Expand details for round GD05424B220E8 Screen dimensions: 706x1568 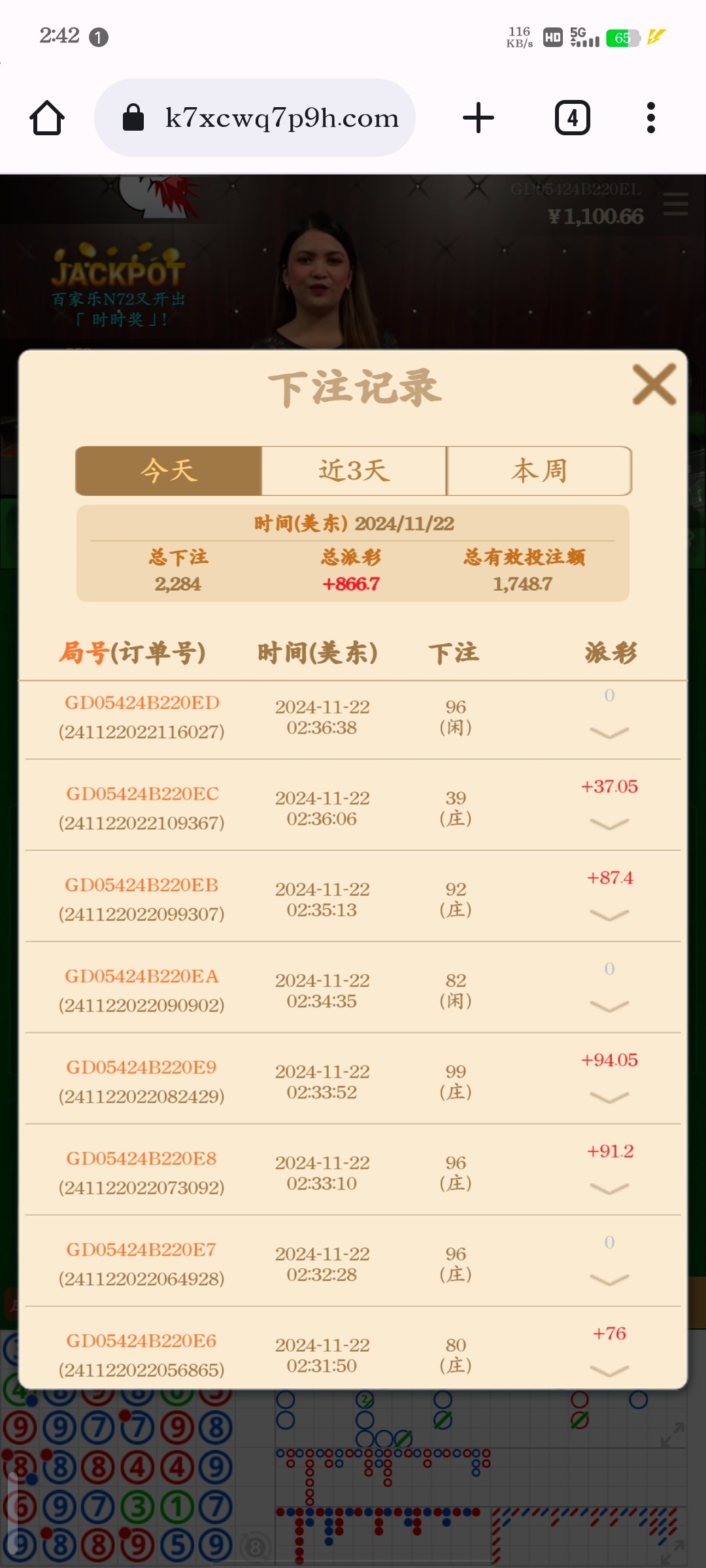click(609, 1188)
